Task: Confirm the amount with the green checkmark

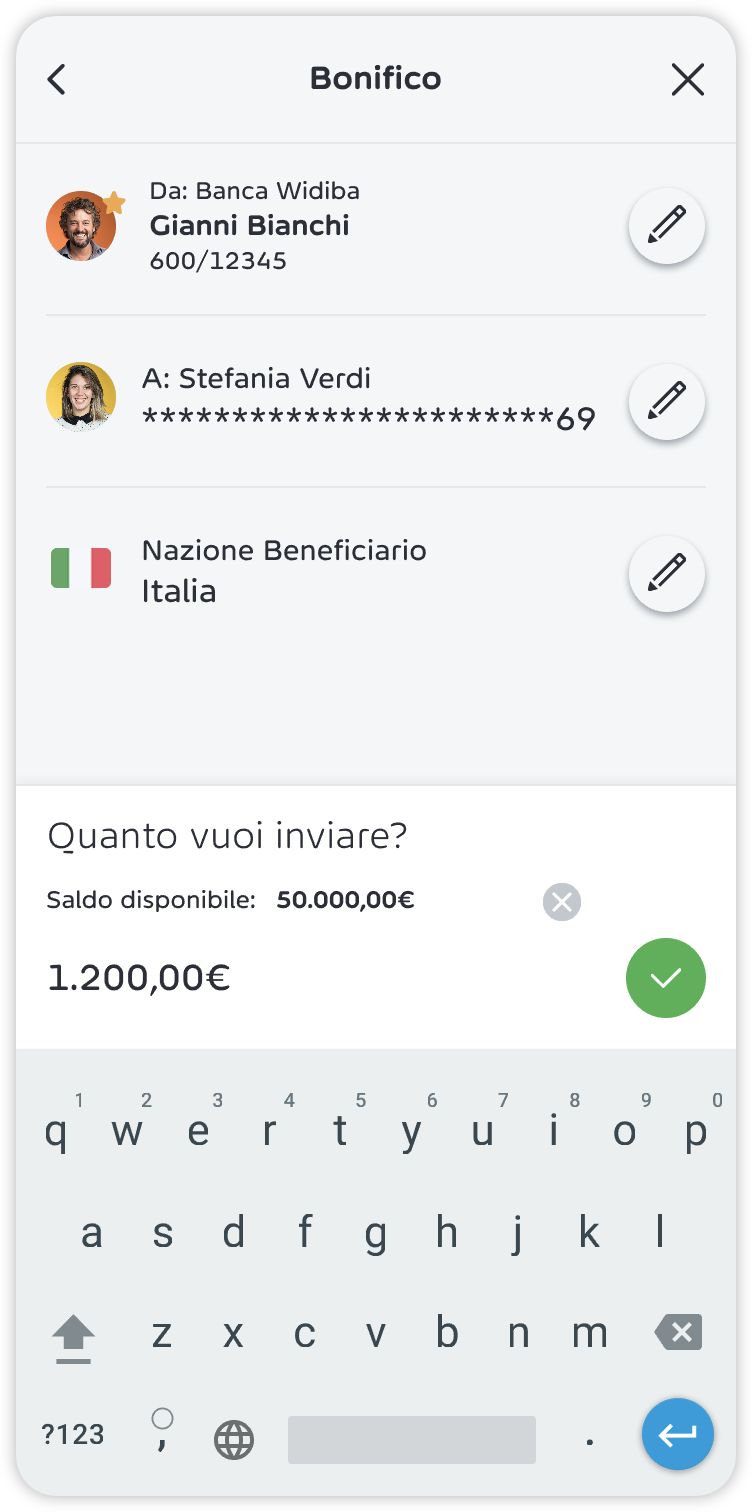Action: [665, 978]
